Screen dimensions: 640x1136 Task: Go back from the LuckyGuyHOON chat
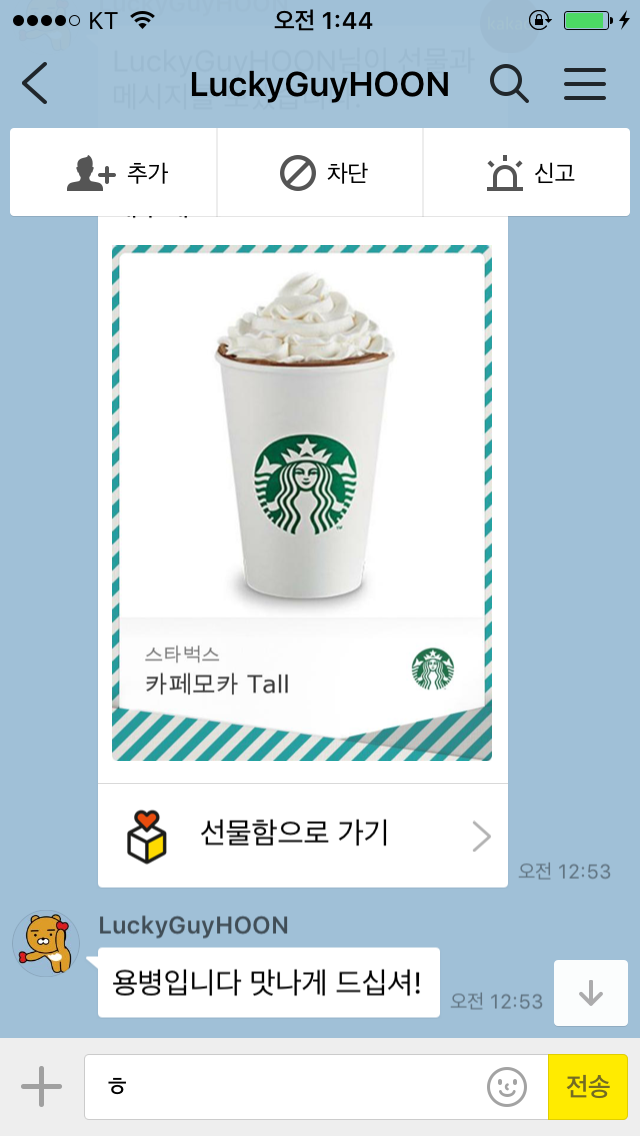(35, 84)
